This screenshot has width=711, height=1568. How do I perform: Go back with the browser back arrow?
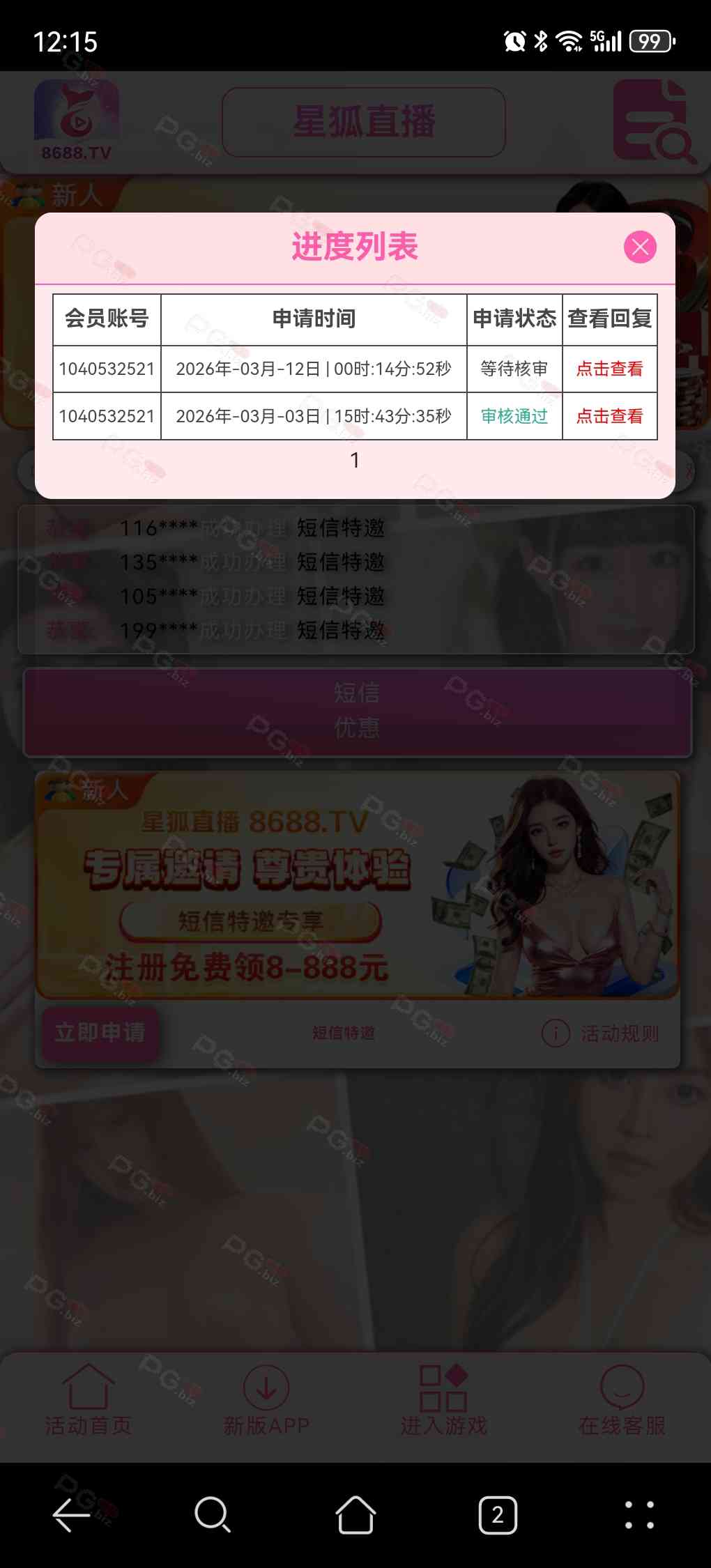pos(71,1515)
